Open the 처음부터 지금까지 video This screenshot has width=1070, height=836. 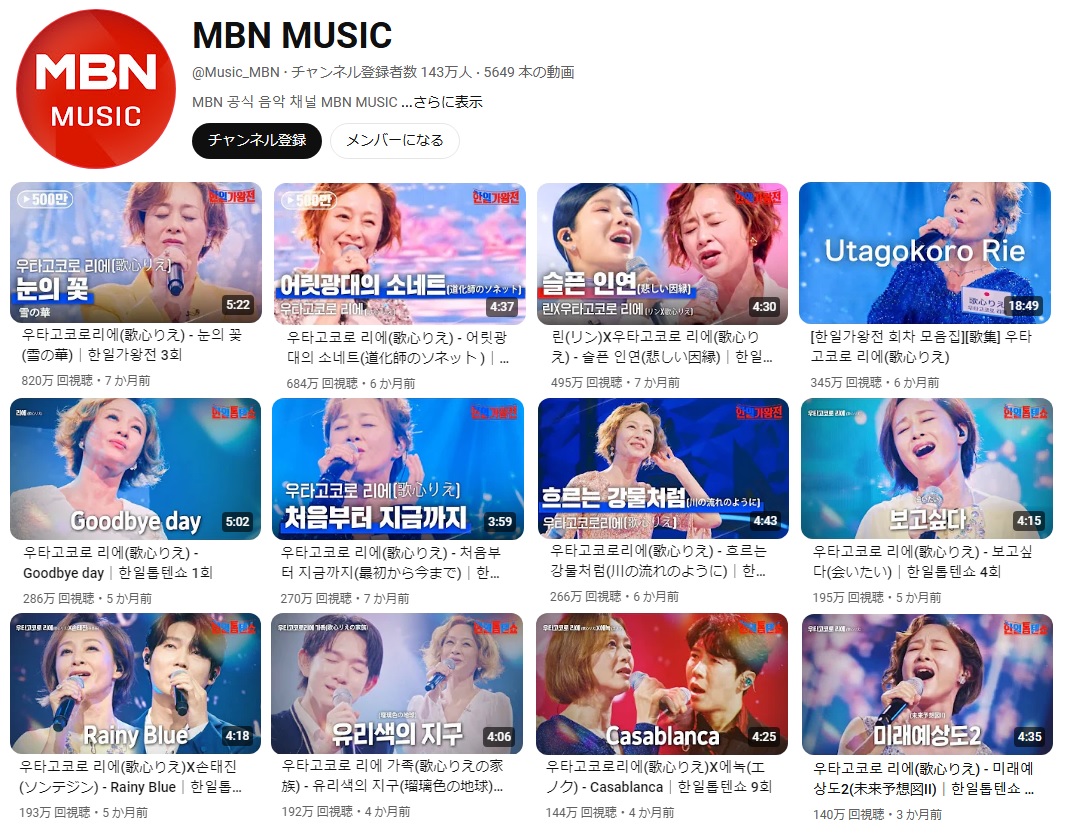(x=398, y=468)
